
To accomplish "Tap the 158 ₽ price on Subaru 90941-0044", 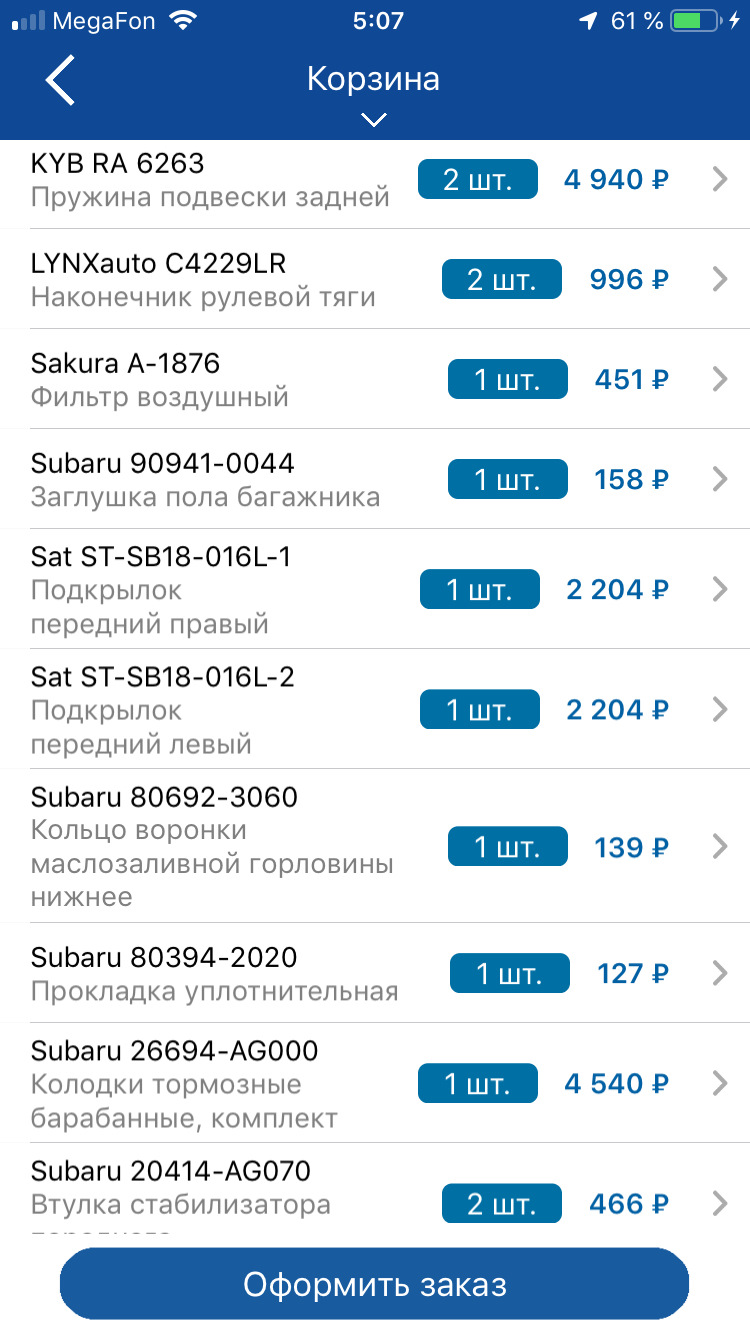I will 630,479.
